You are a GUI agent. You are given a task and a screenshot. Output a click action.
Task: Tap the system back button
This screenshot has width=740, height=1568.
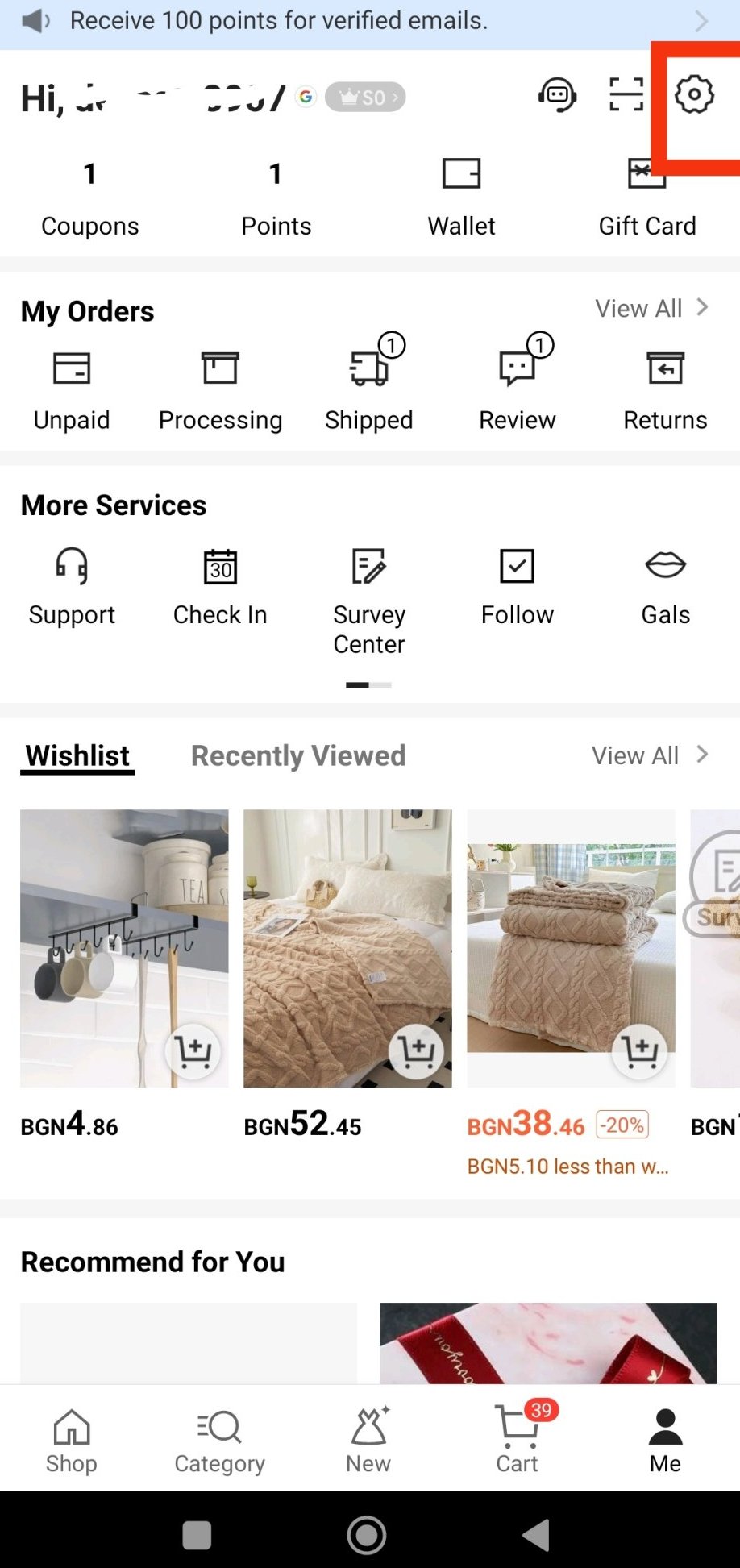point(536,1535)
